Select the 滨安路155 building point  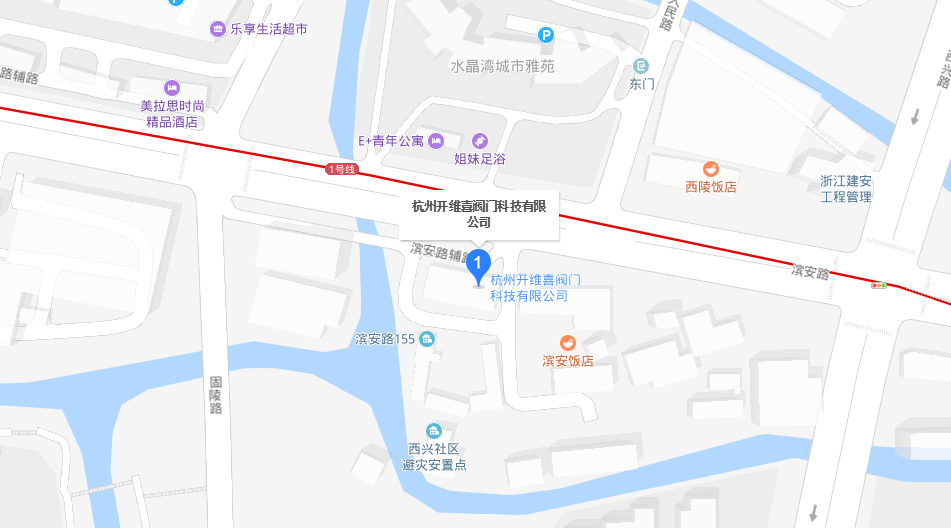428,339
